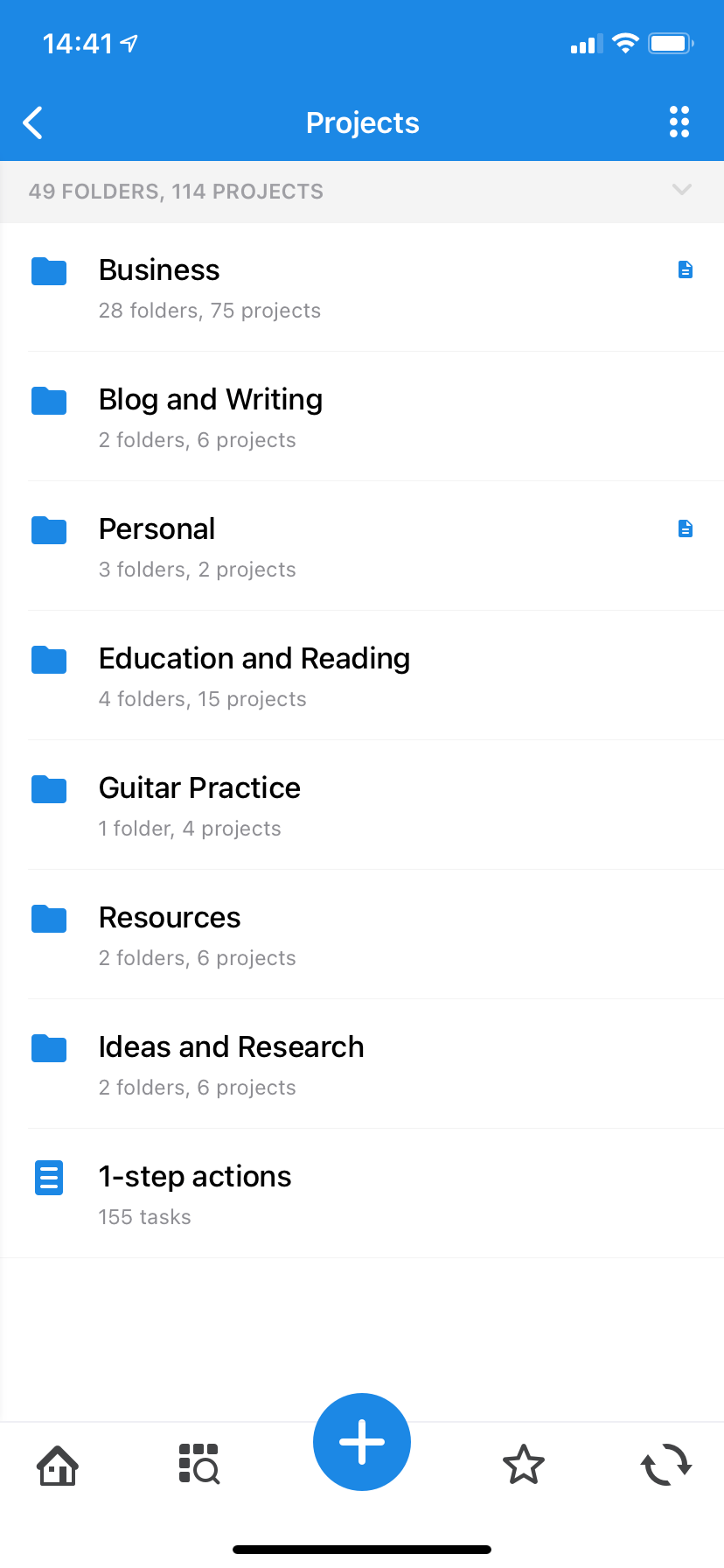View the note attached to Business
The height and width of the screenshot is (1568, 724).
click(686, 269)
